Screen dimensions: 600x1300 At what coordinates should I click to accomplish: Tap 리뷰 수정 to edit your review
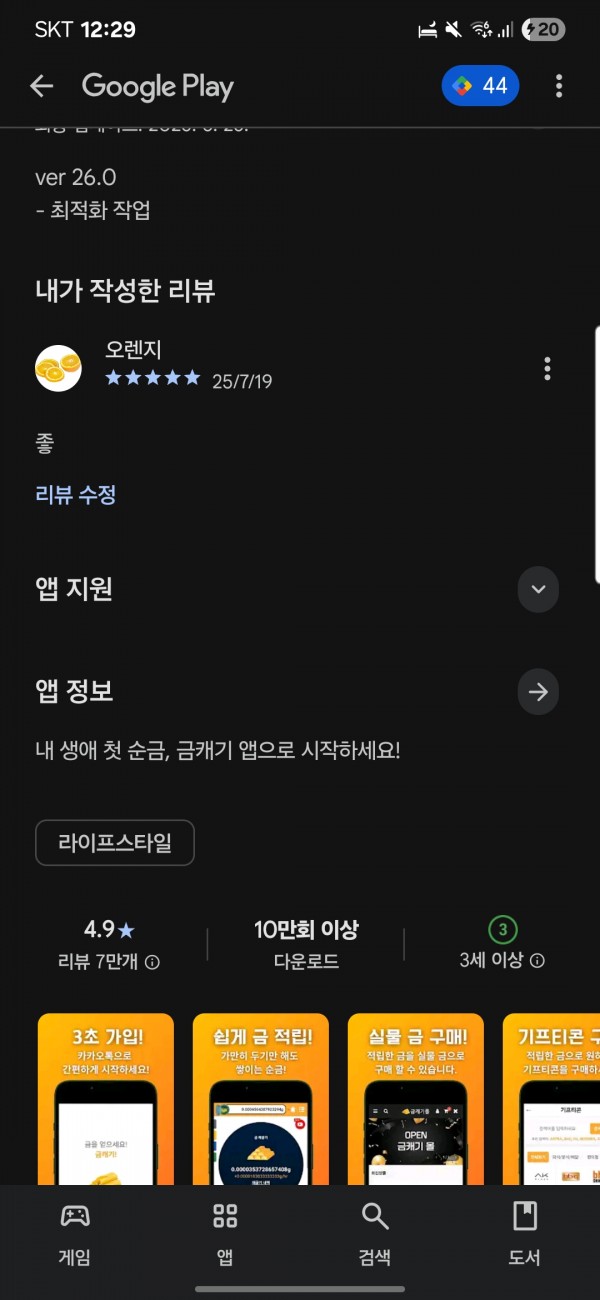(76, 494)
